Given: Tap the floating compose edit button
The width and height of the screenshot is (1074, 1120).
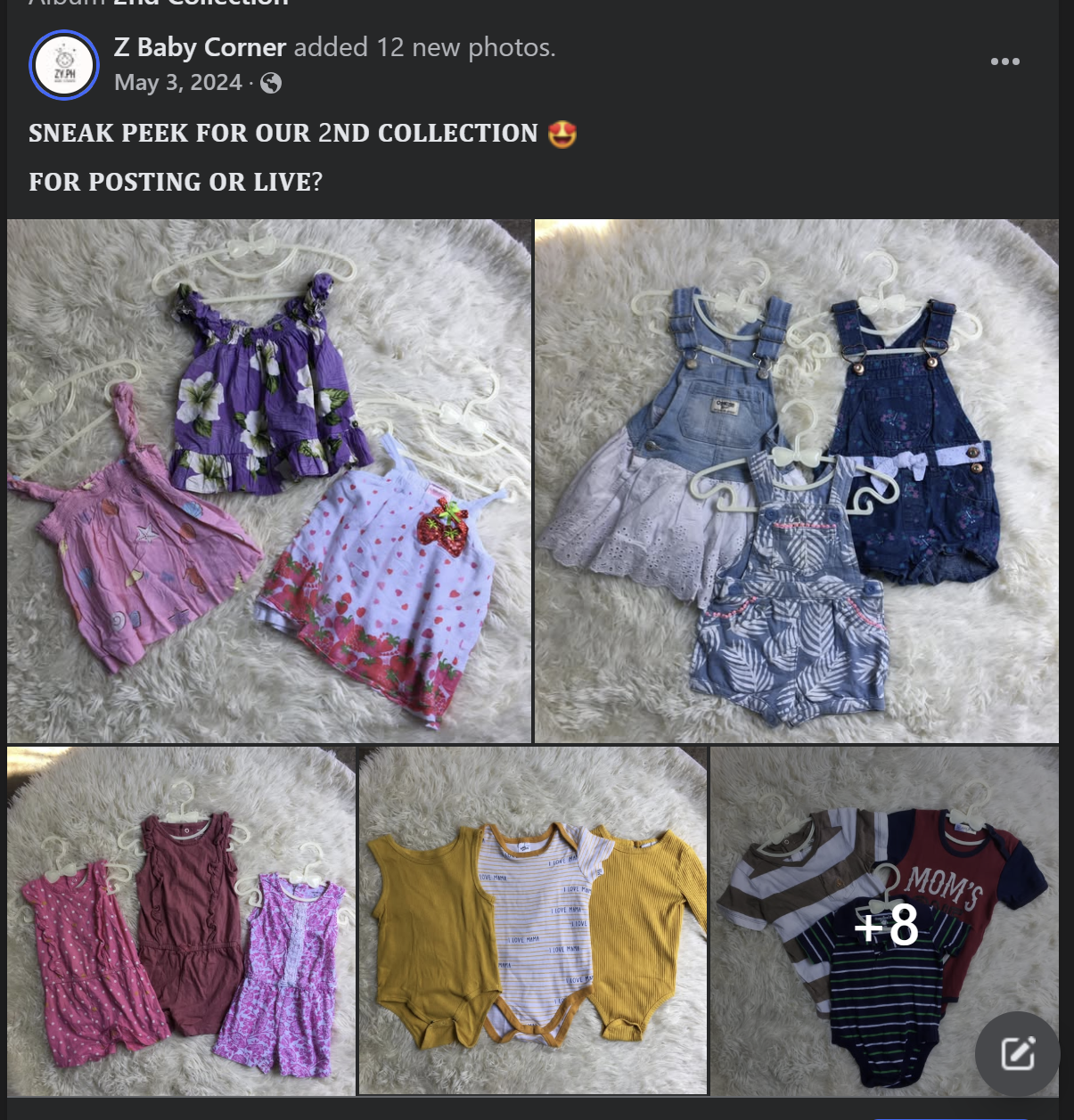Looking at the screenshot, I should pos(1017,1053).
